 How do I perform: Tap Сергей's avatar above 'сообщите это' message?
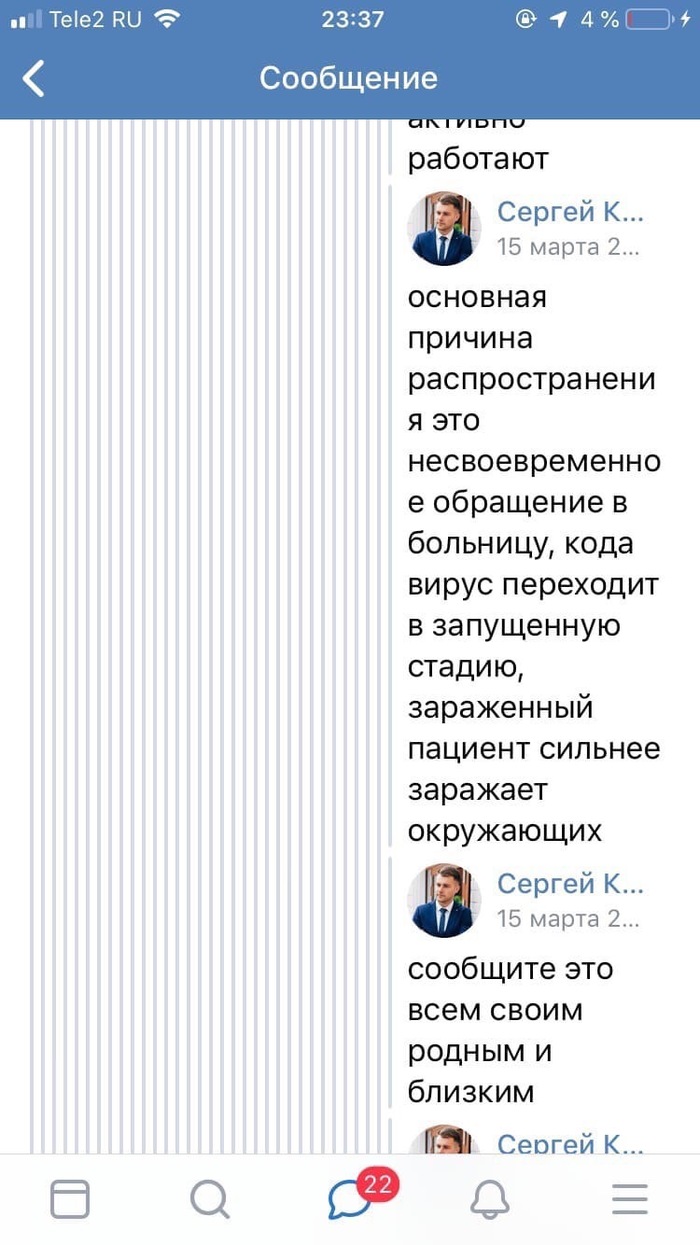pyautogui.click(x=445, y=901)
